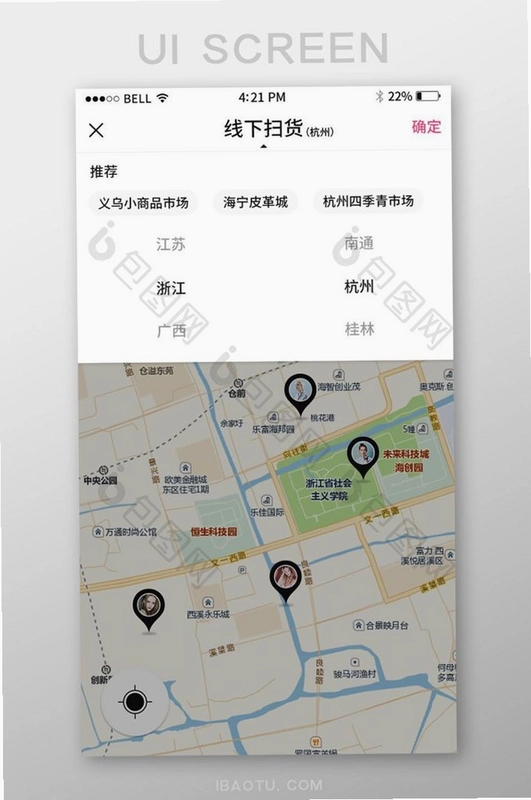Screen dimensions: 531x800
Task: Select 广西 in the province picker
Action: point(171,331)
